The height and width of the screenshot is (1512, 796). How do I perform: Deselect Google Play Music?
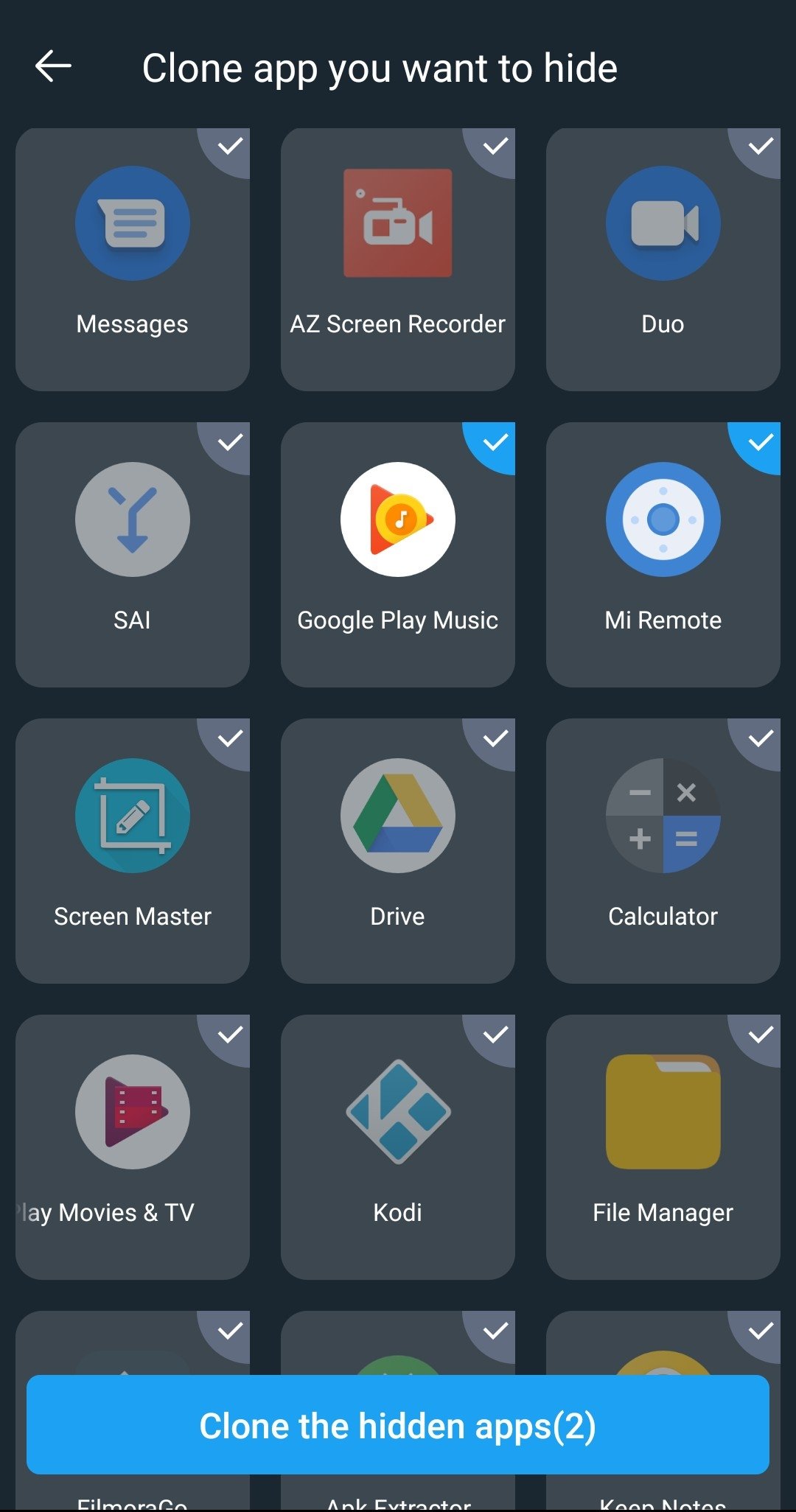pyautogui.click(x=398, y=554)
